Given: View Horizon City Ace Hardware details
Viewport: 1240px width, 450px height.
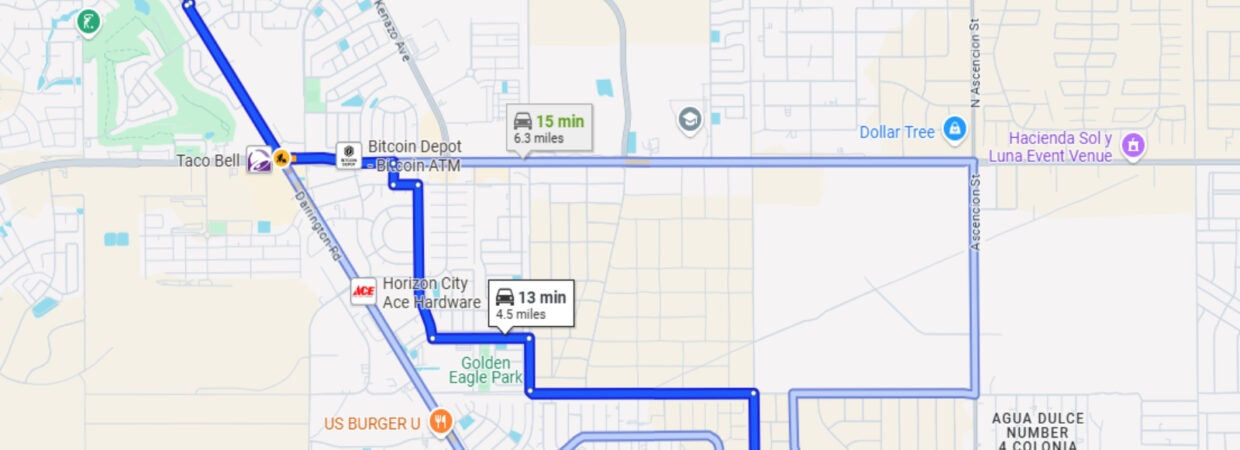Looking at the screenshot, I should click(364, 292).
